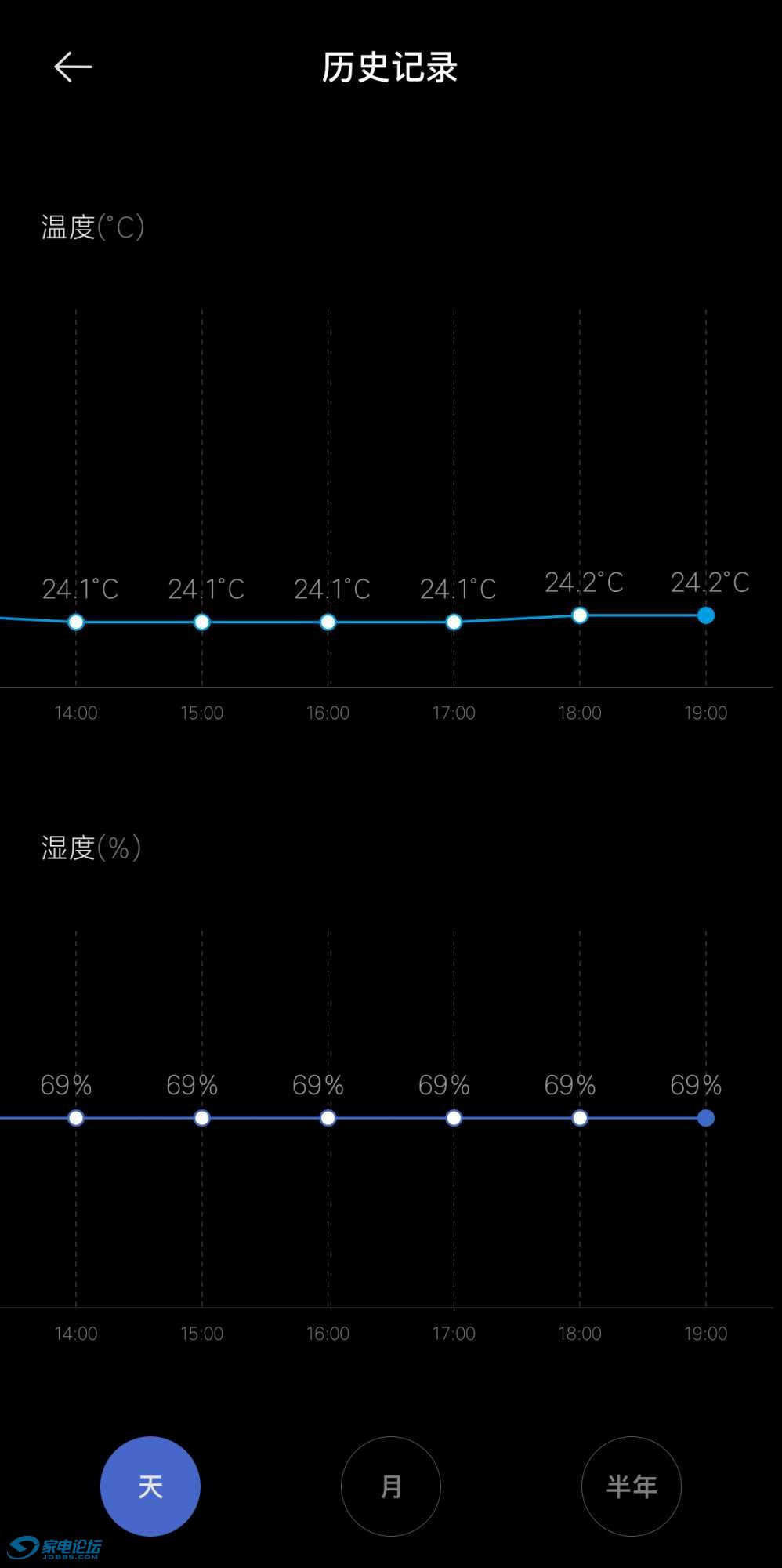The image size is (782, 1568).
Task: Select the 19:00 humidity data point
Action: 706,1118
